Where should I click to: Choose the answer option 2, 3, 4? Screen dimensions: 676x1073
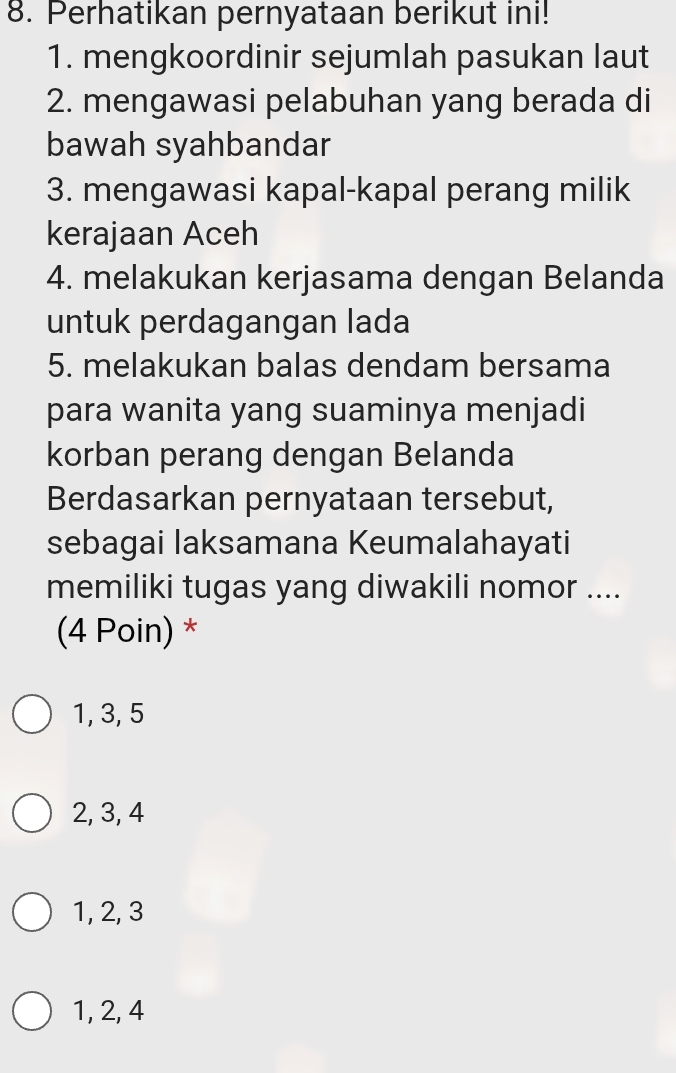pos(33,814)
